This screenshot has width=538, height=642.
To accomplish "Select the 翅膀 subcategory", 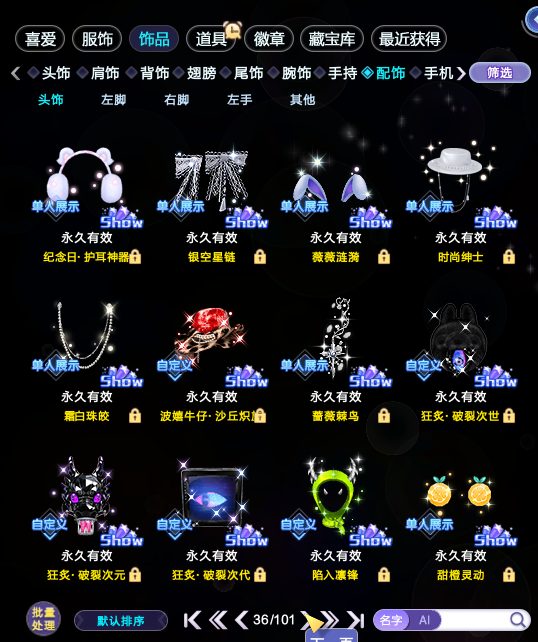I will click(x=201, y=73).
